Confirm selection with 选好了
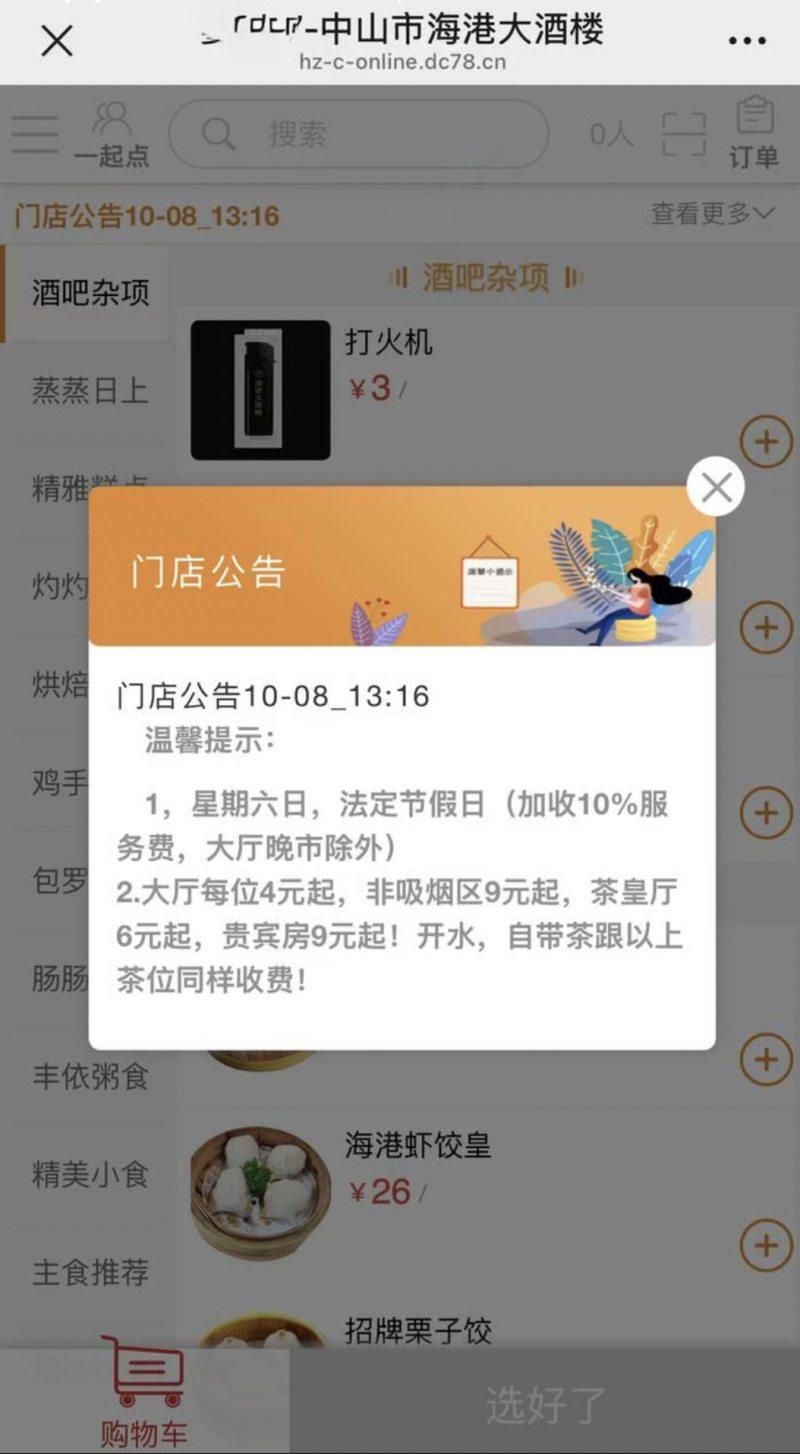Screen dimensions: 800x1454 click(545, 1405)
